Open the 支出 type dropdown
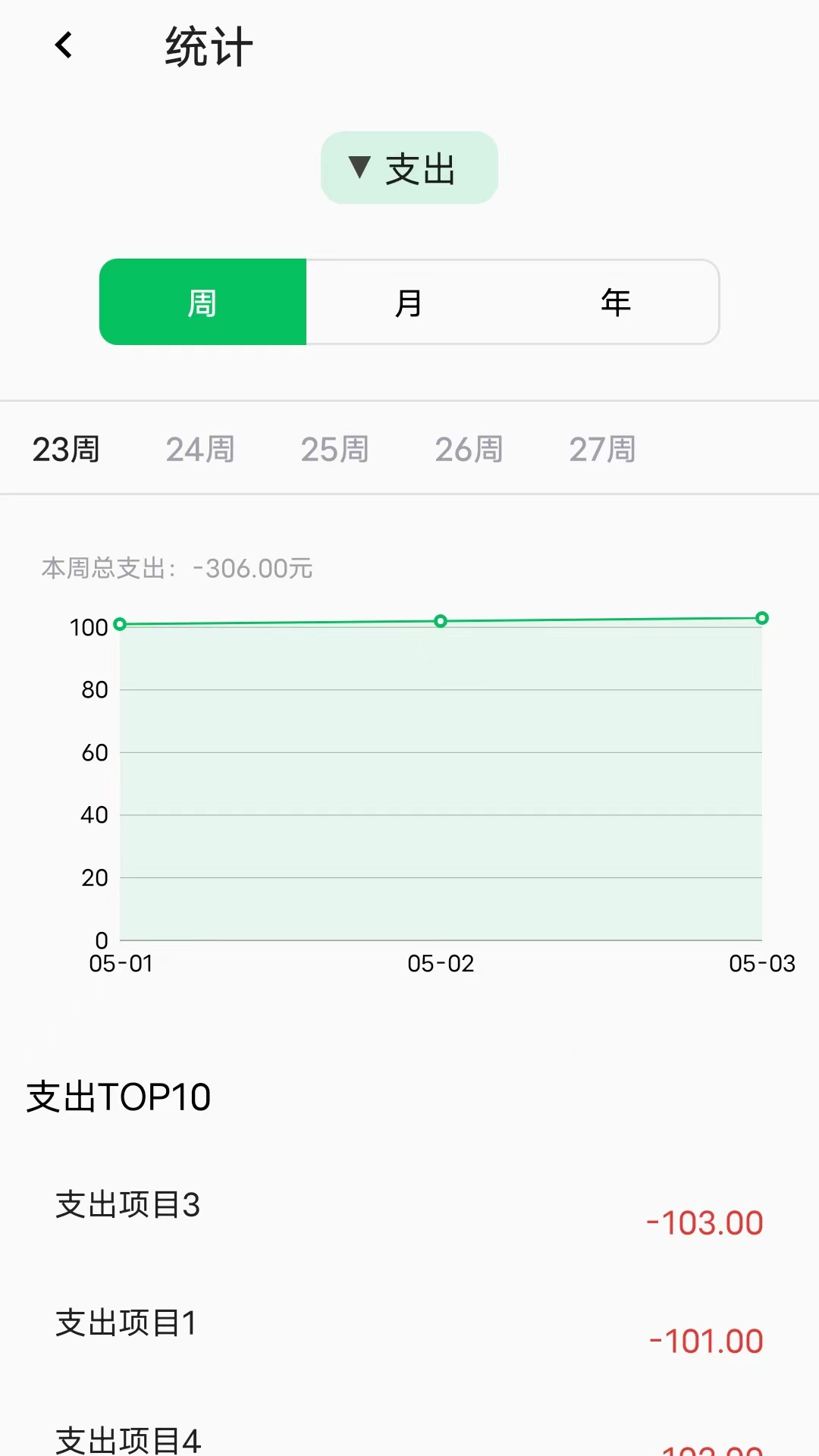The image size is (819, 1456). pos(409,168)
